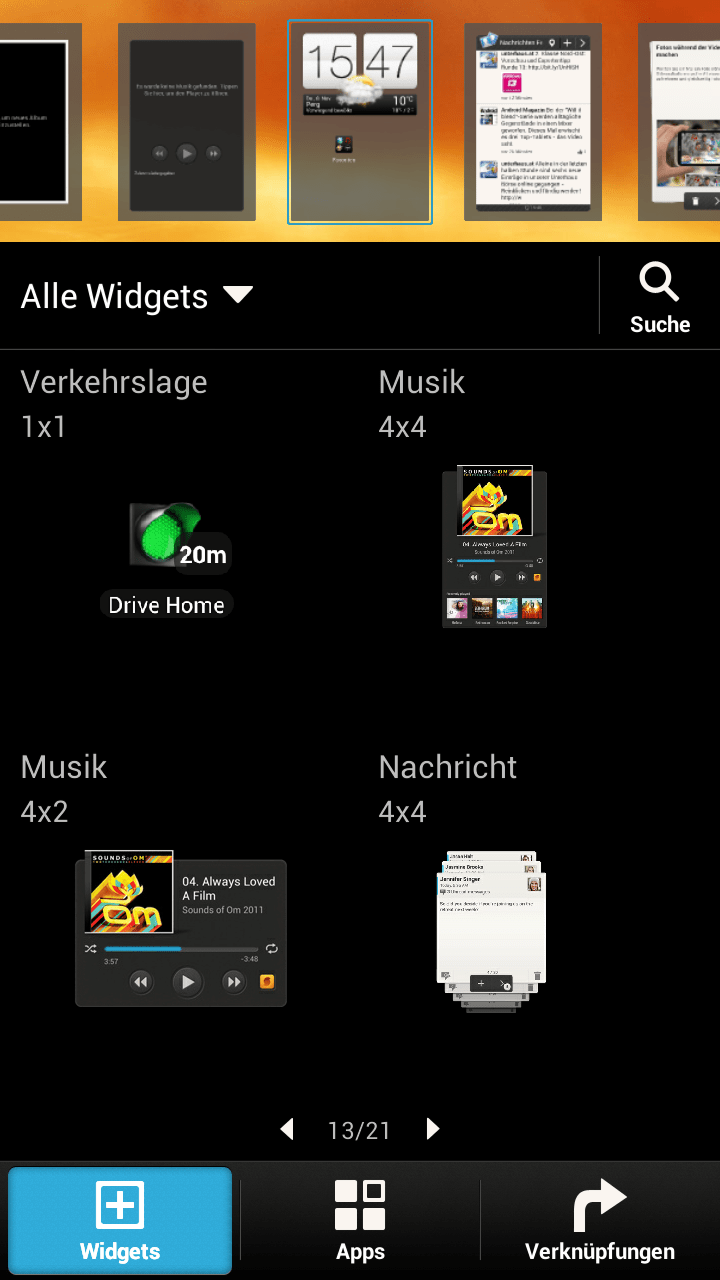Go to the next widget page
Viewport: 720px width, 1280px height.
tap(432, 1130)
